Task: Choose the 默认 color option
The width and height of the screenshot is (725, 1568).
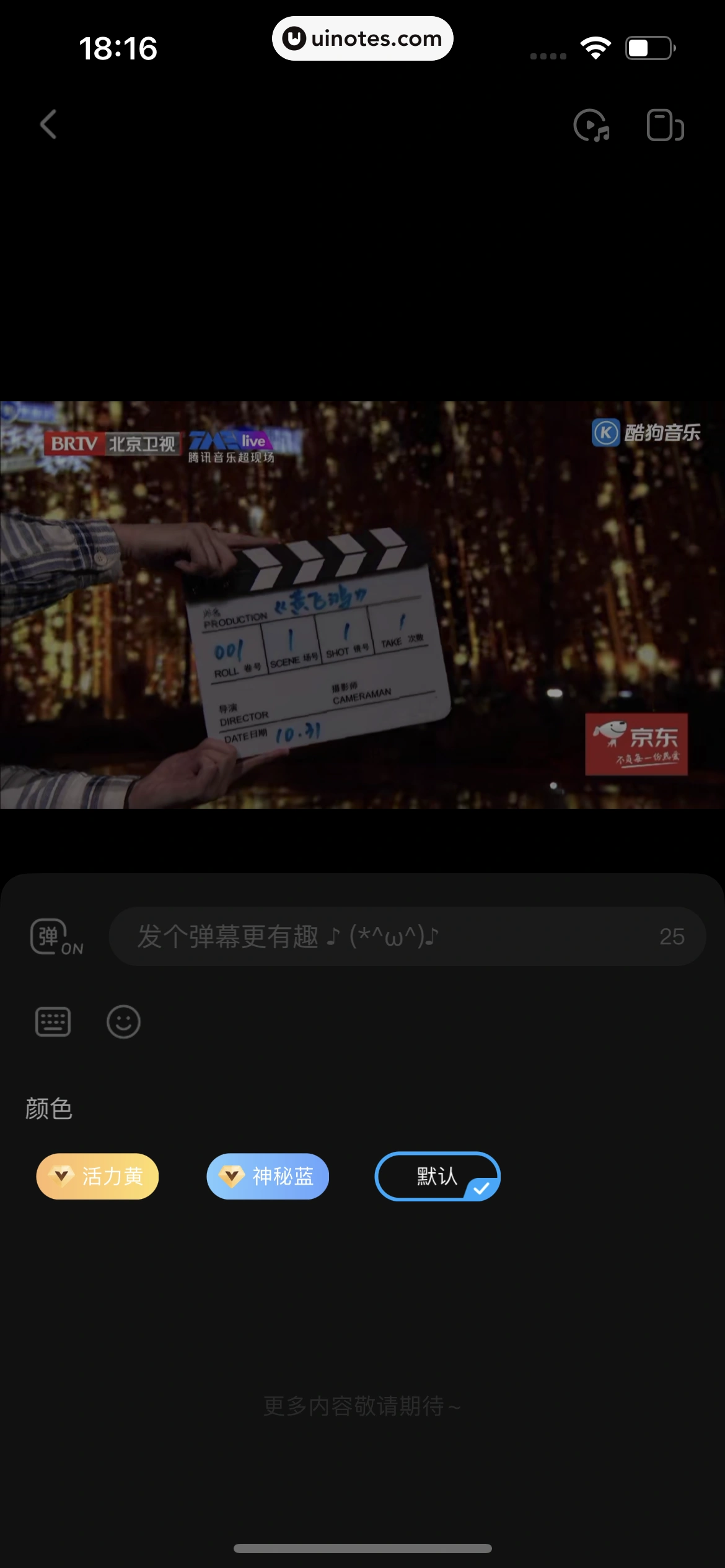Action: click(x=437, y=1176)
